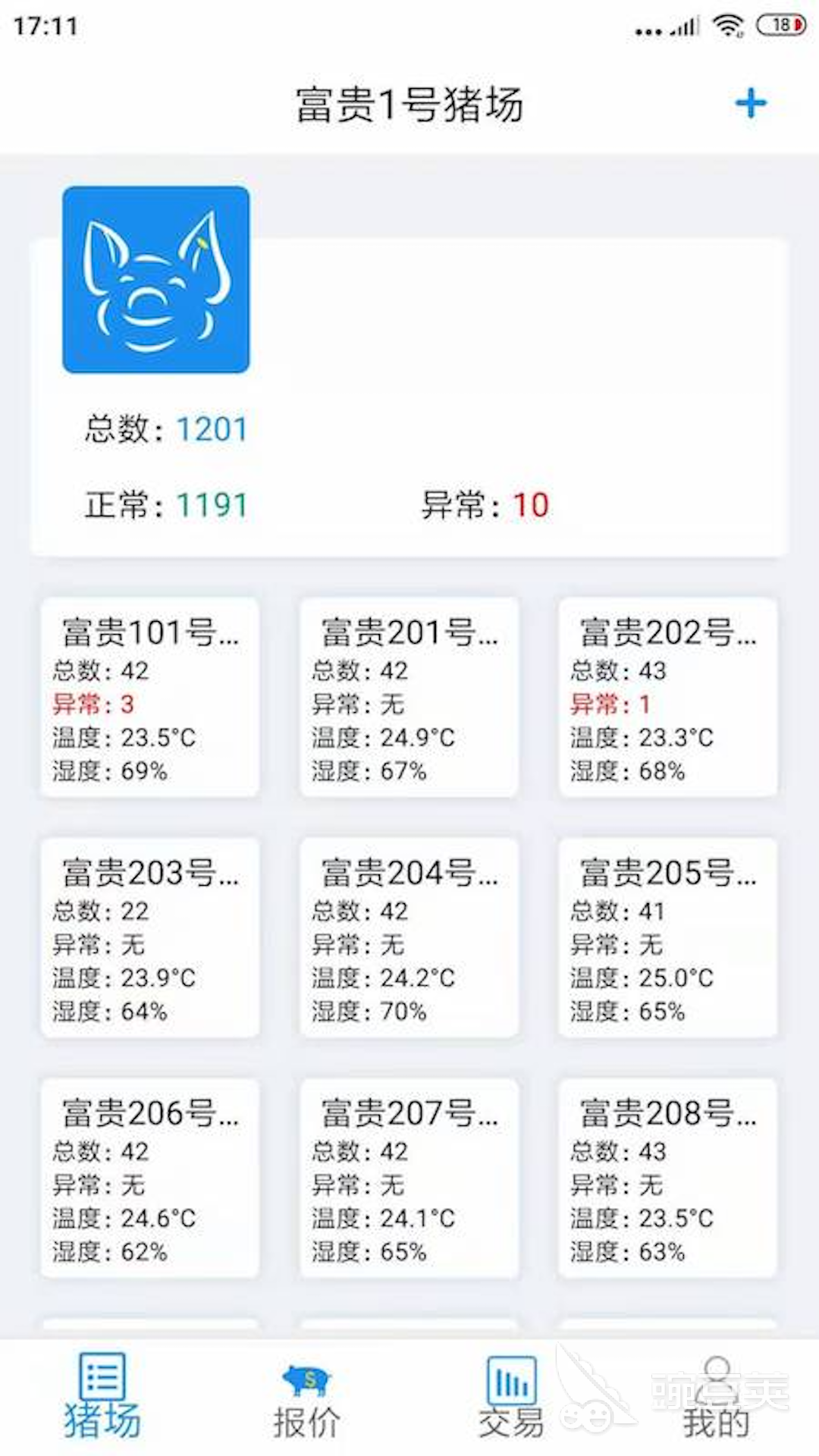Select the 富贵204号 card
Screen dimensions: 819x1456
point(409,937)
